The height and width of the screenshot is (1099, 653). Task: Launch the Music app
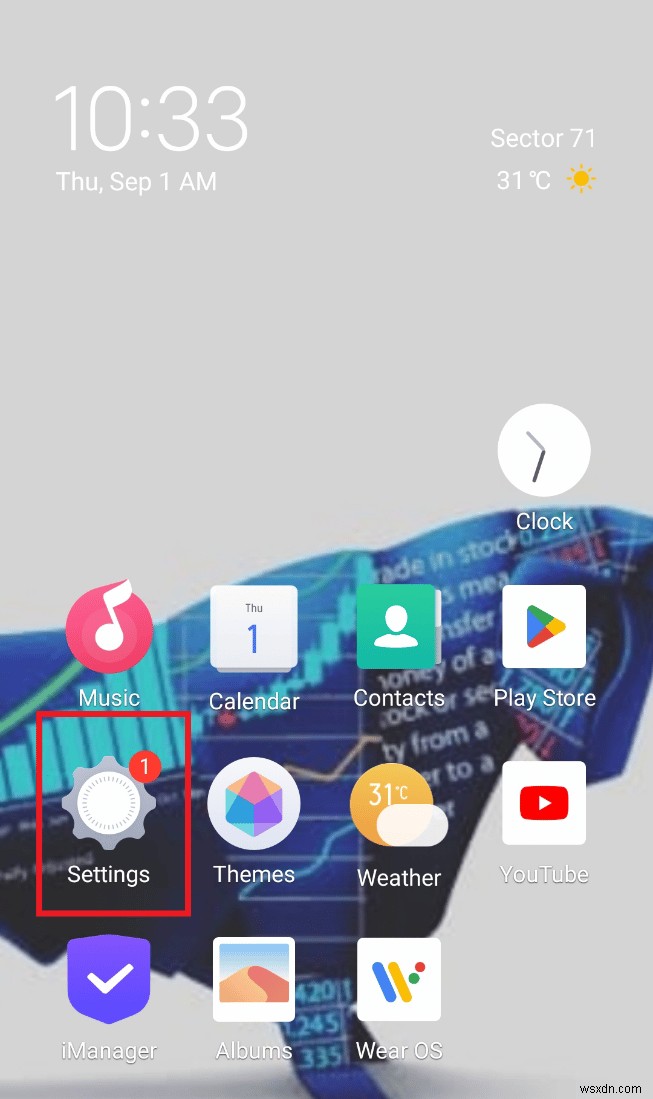click(x=108, y=628)
